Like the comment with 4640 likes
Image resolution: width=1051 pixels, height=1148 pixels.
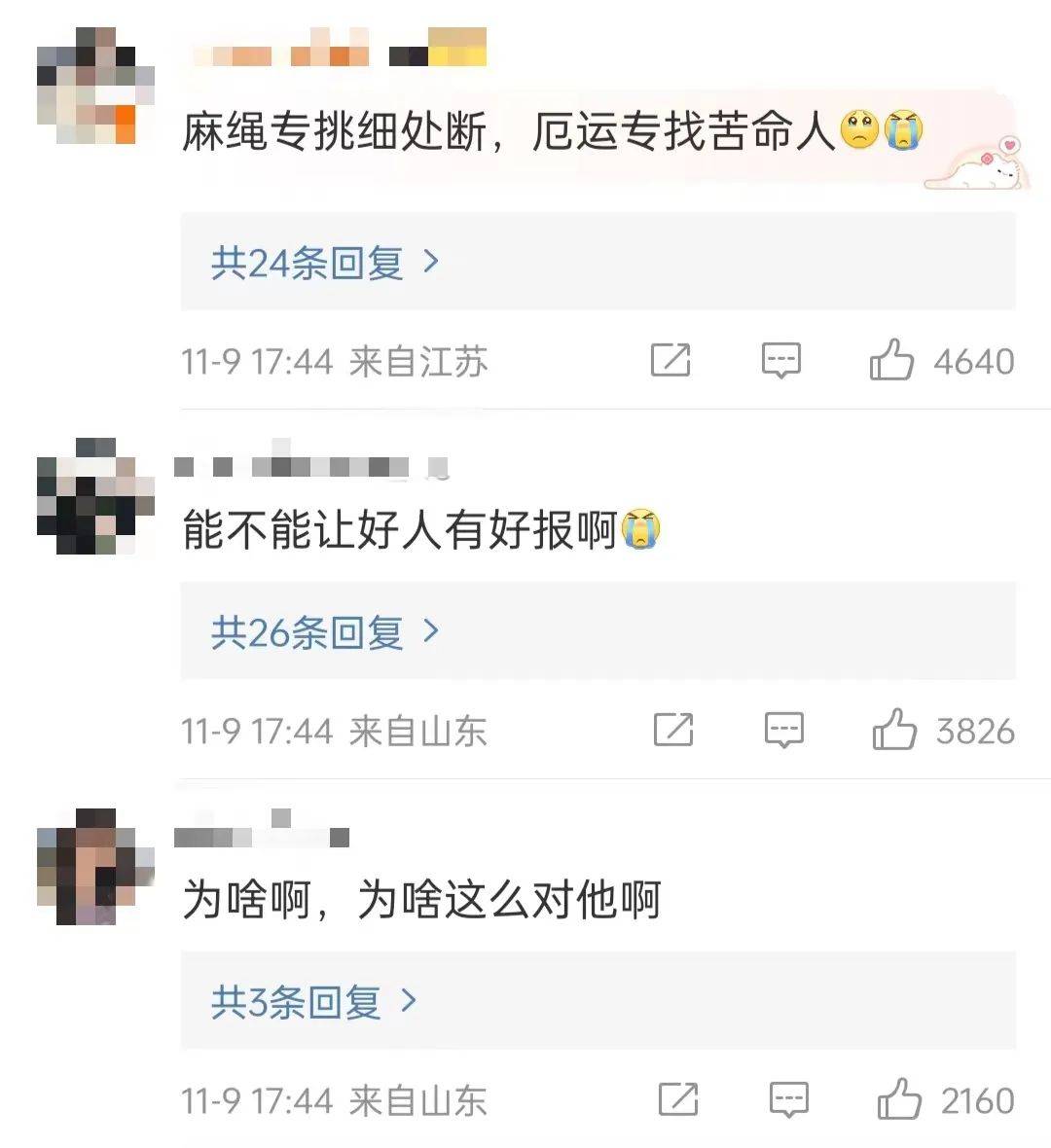coord(891,361)
